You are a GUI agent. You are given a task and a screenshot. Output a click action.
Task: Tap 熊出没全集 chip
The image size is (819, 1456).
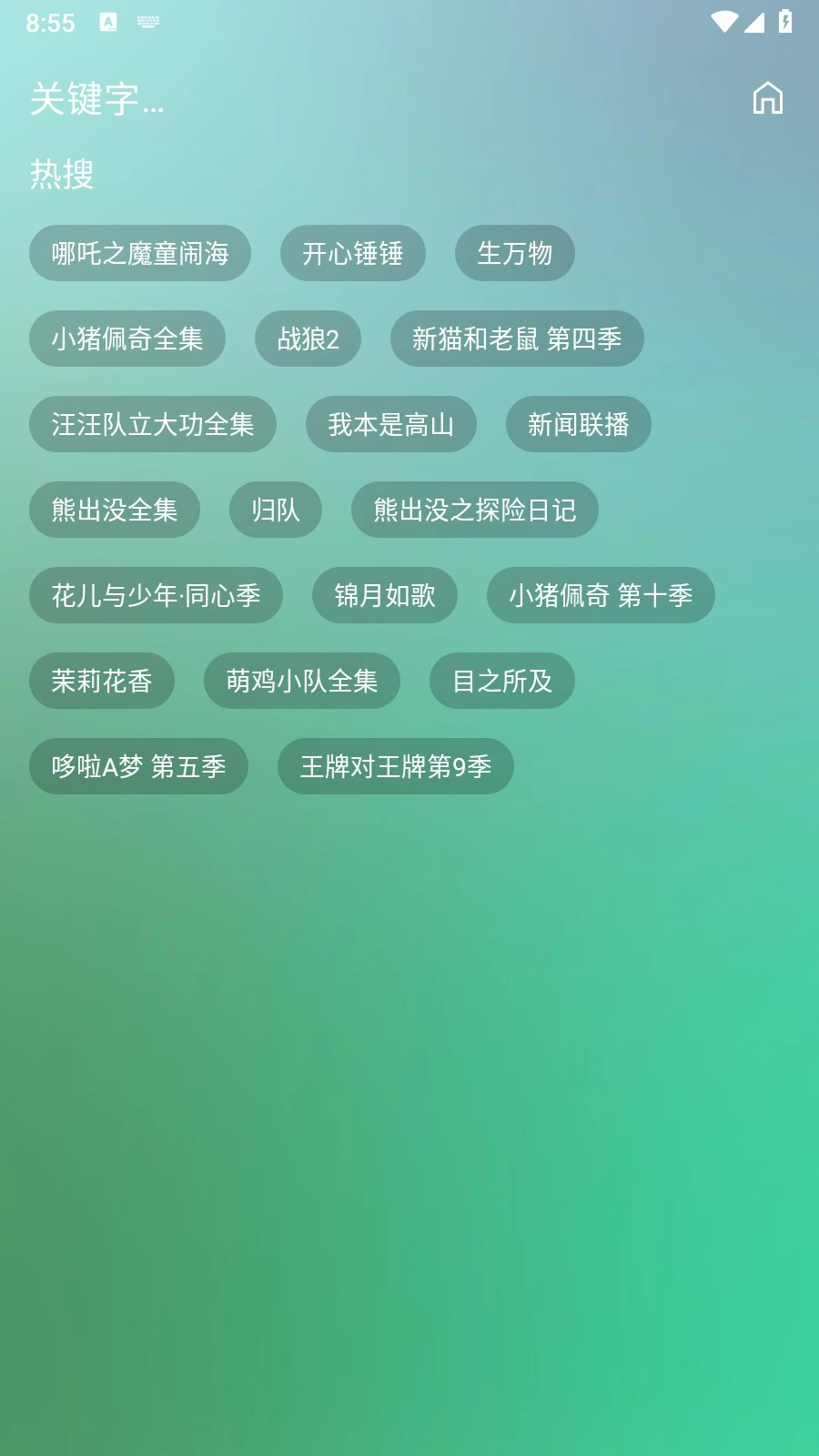(115, 510)
